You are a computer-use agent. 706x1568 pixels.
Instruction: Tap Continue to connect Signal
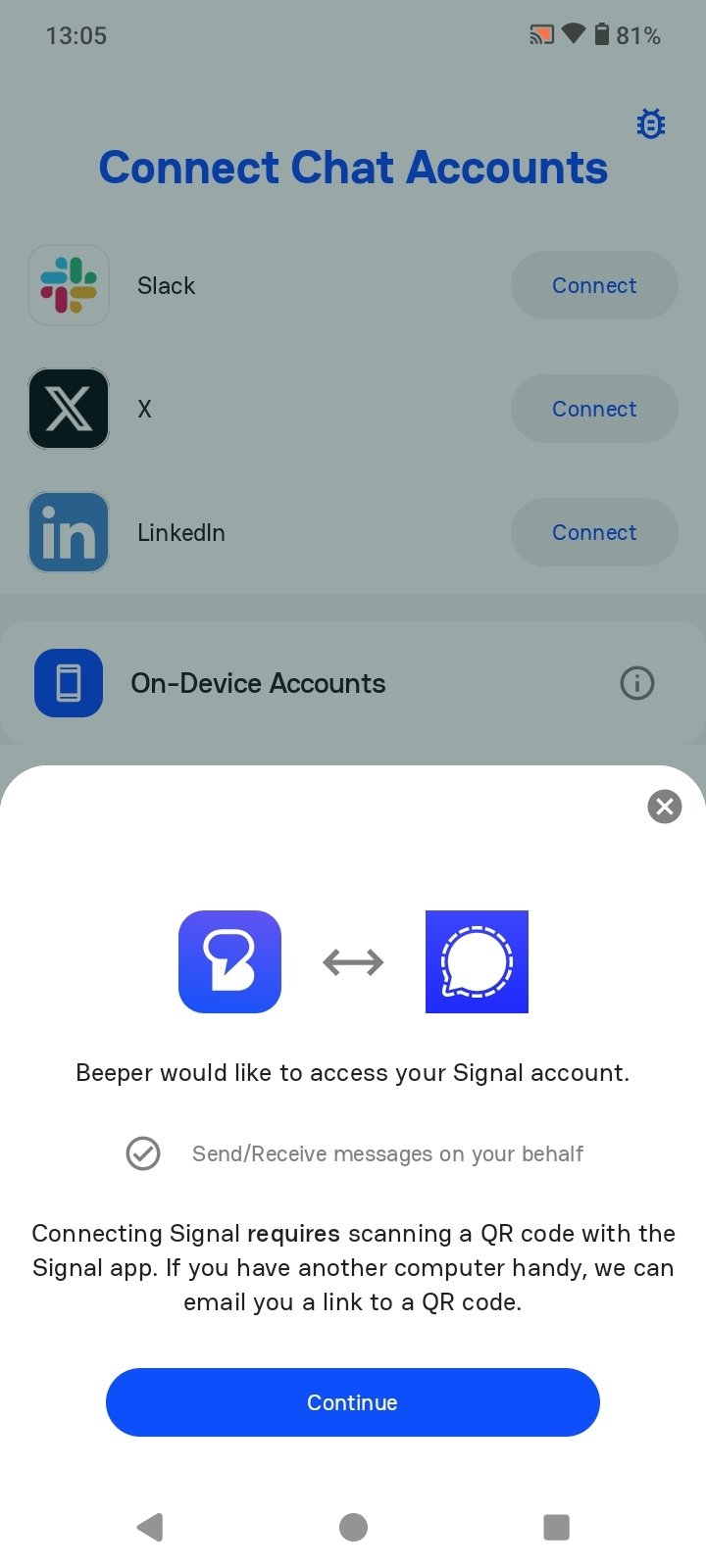pos(352,1402)
